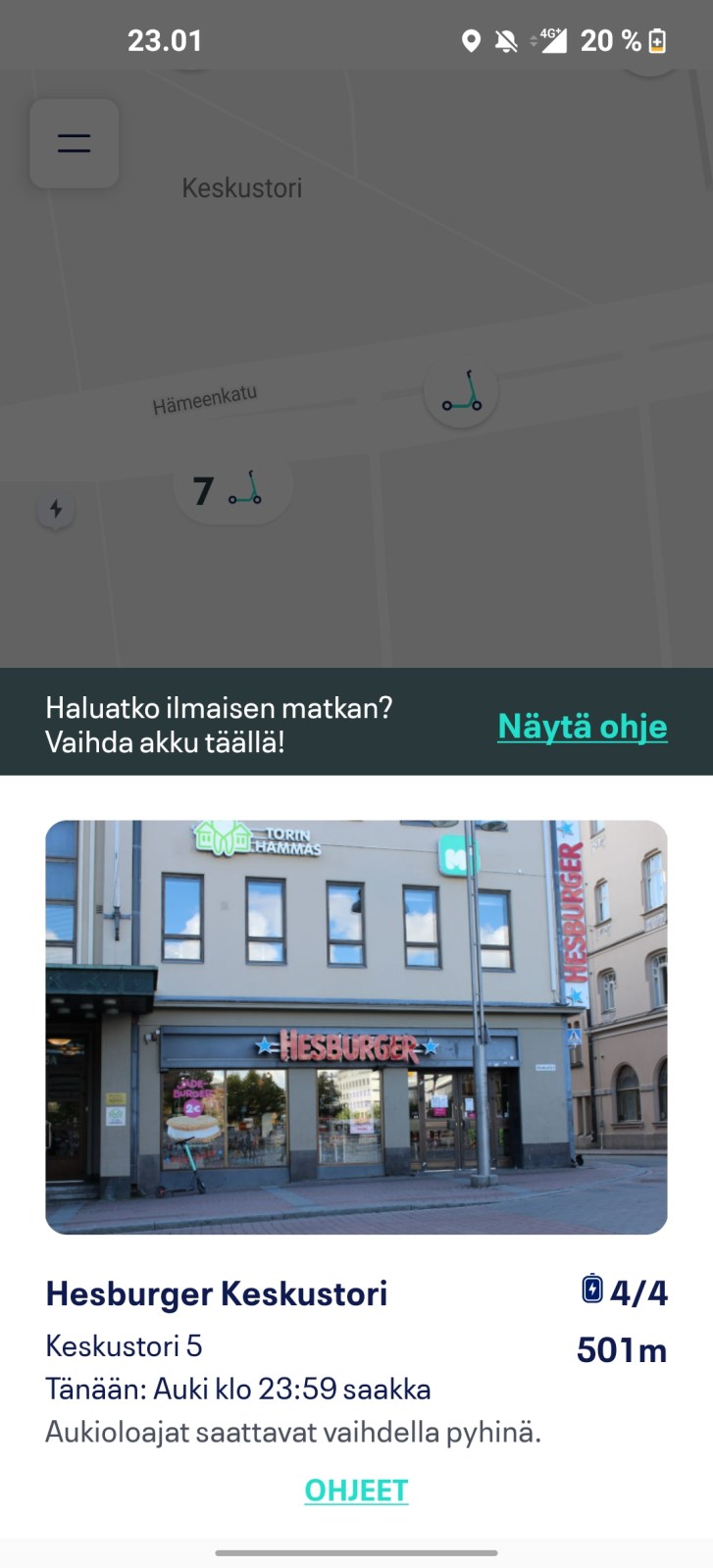Open the cluster of 7 scooters

click(229, 489)
